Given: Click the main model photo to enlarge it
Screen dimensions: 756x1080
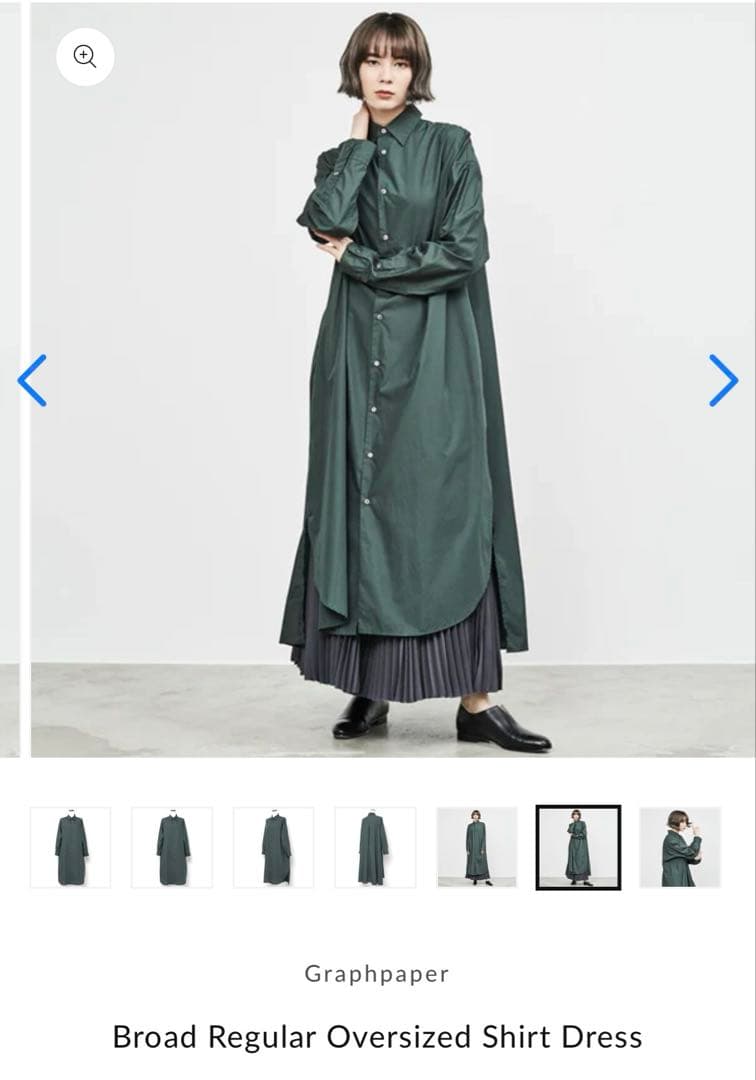Looking at the screenshot, I should point(390,380).
